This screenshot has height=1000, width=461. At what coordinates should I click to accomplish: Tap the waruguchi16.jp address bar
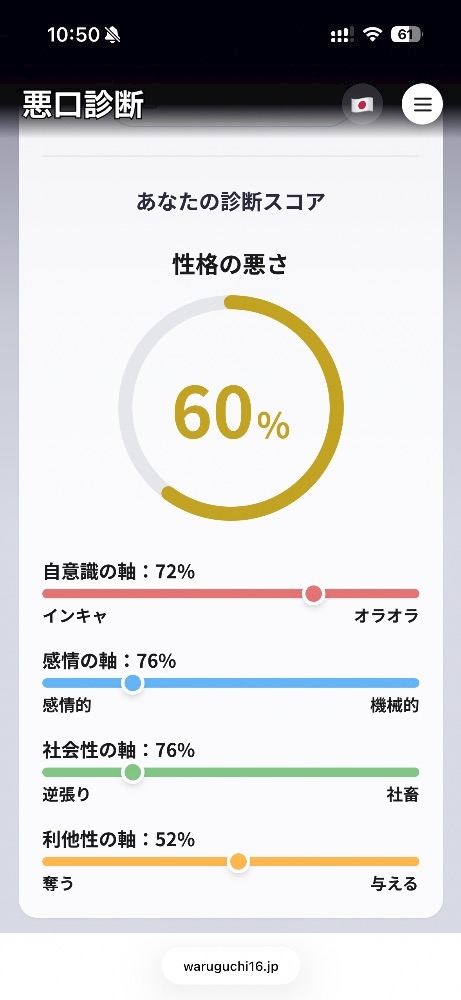231,966
